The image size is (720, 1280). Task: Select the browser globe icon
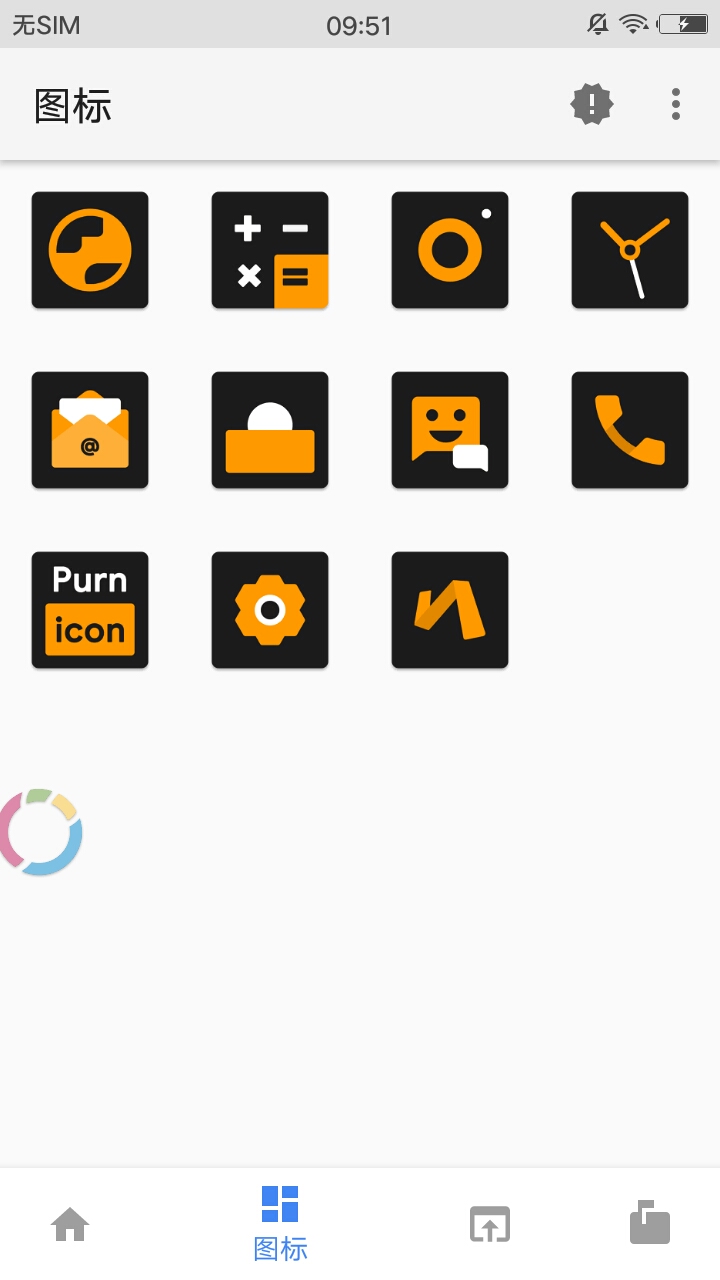tap(90, 250)
